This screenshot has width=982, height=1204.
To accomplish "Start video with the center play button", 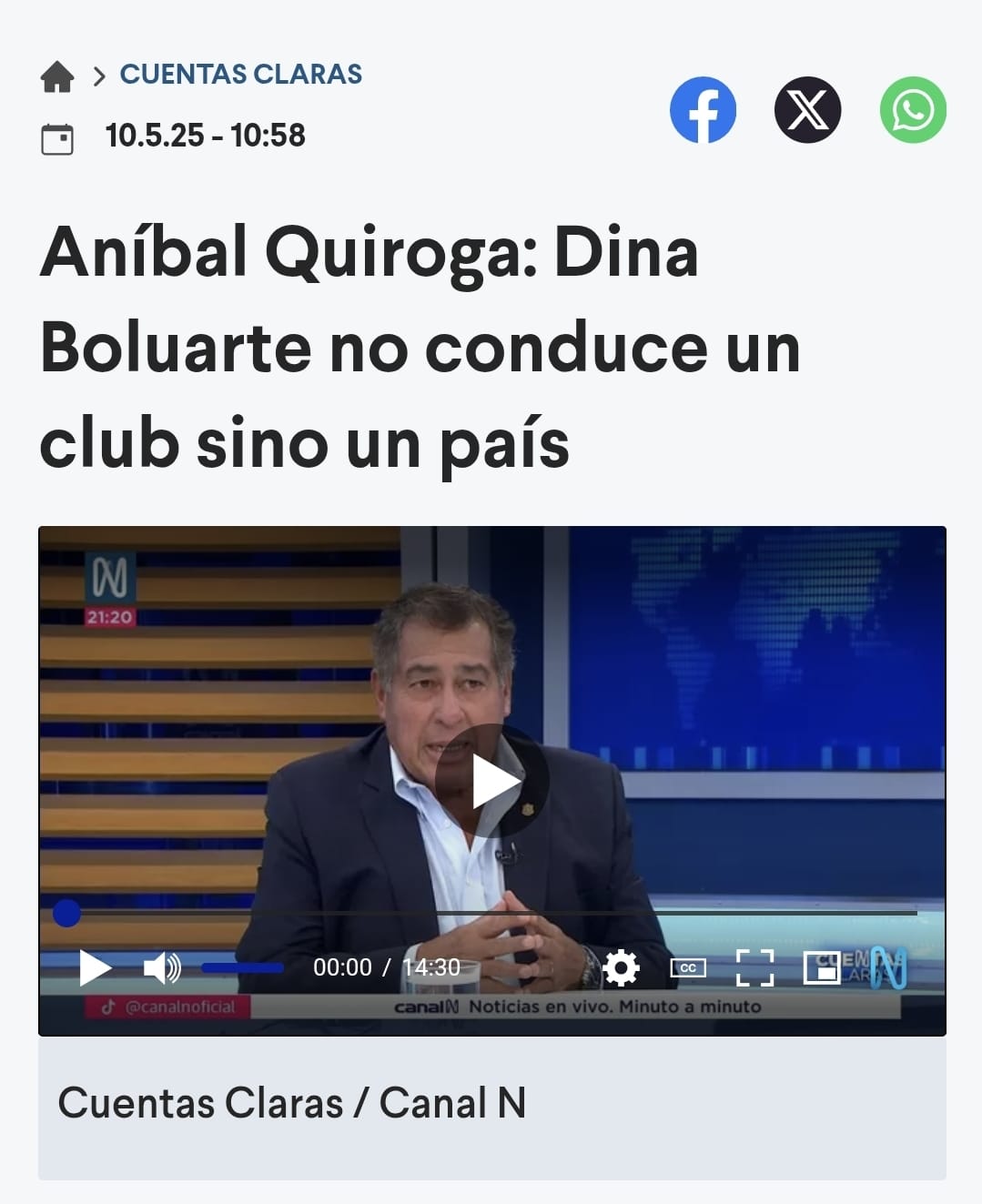I will click(x=491, y=781).
